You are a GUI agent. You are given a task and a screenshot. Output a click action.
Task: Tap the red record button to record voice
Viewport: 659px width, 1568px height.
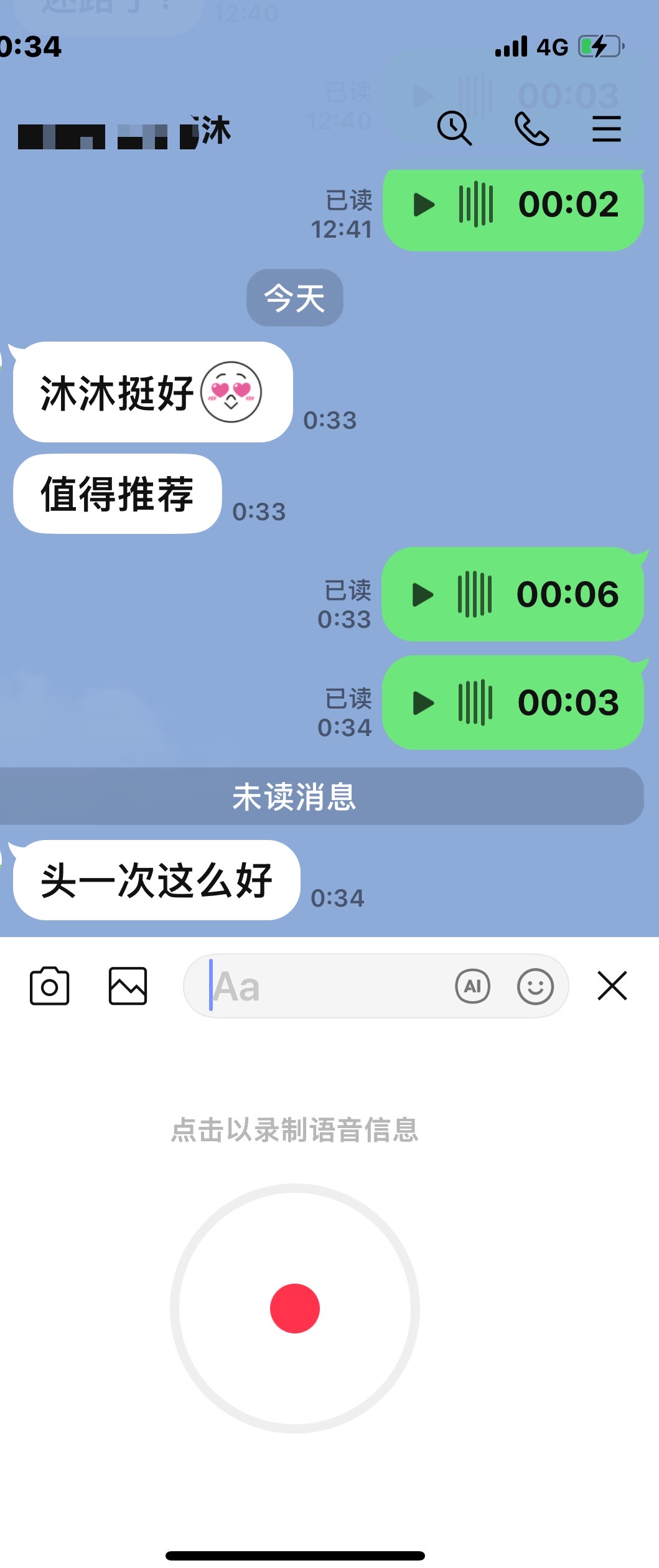tap(295, 1309)
